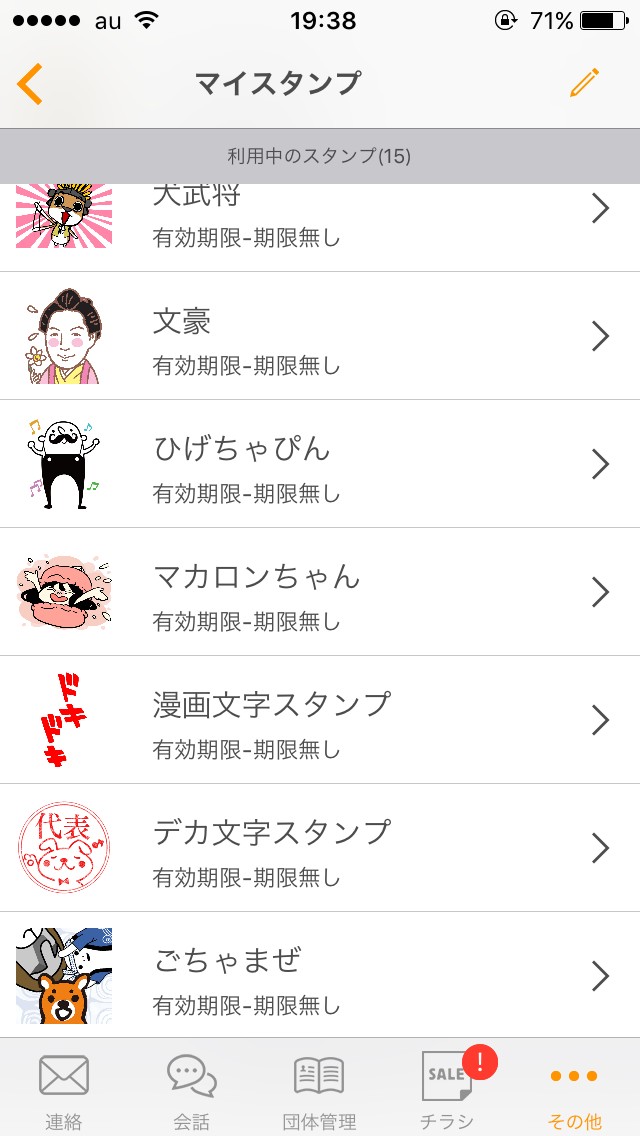Select the マカロンちゃん stamp row
This screenshot has width=640, height=1136.
[320, 592]
